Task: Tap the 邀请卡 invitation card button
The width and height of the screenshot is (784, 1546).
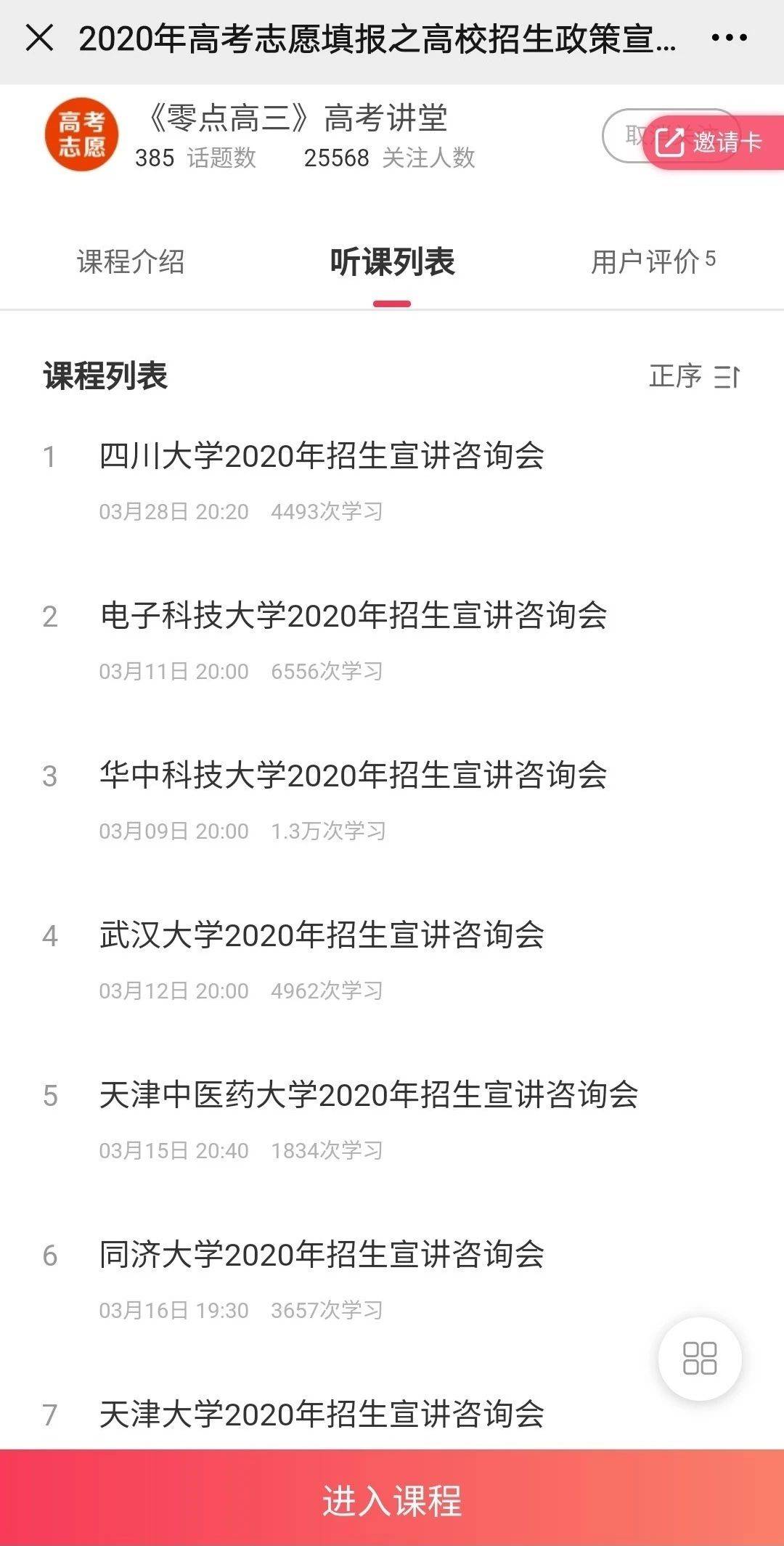Action: point(710,142)
